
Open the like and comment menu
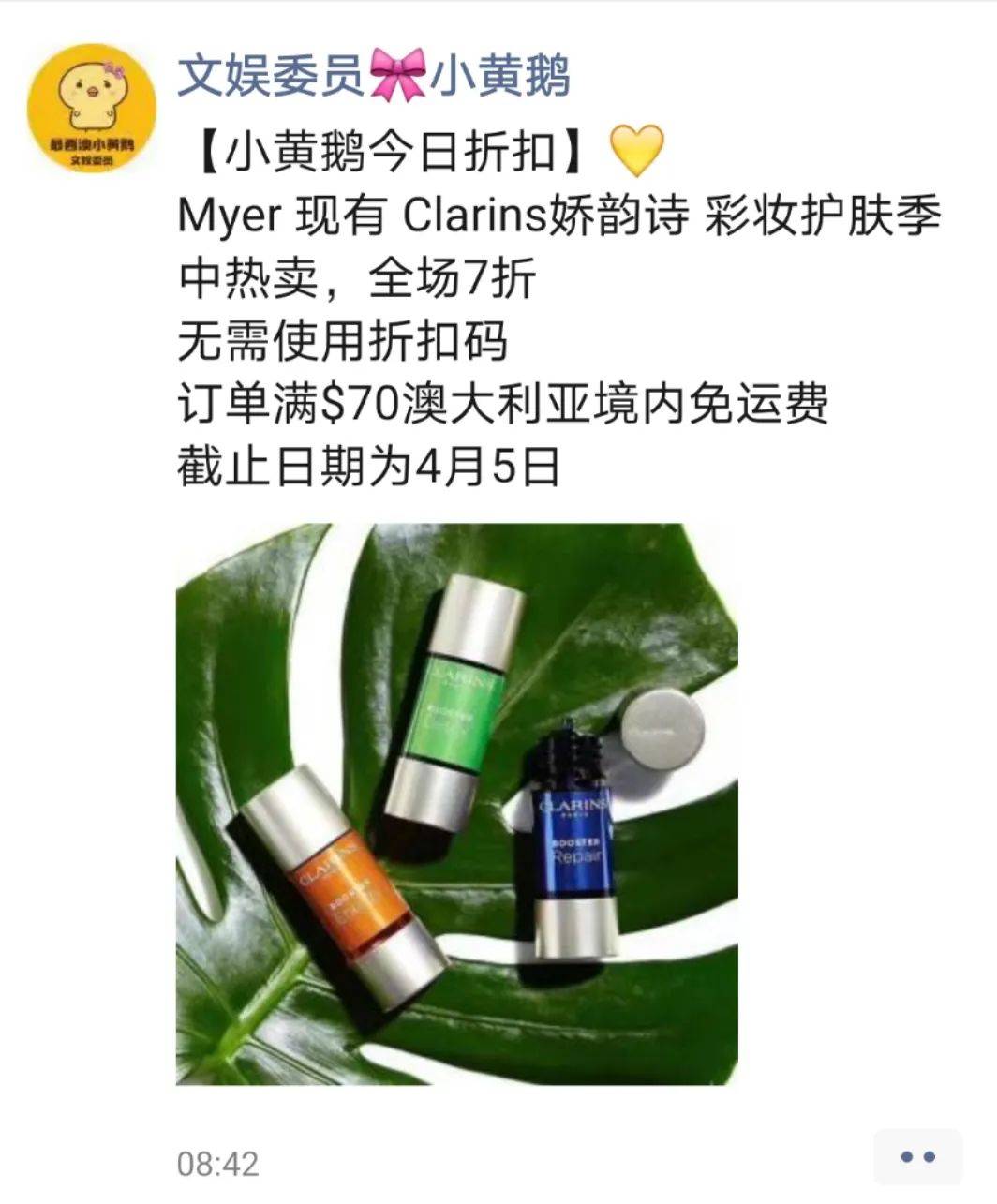tap(917, 1157)
